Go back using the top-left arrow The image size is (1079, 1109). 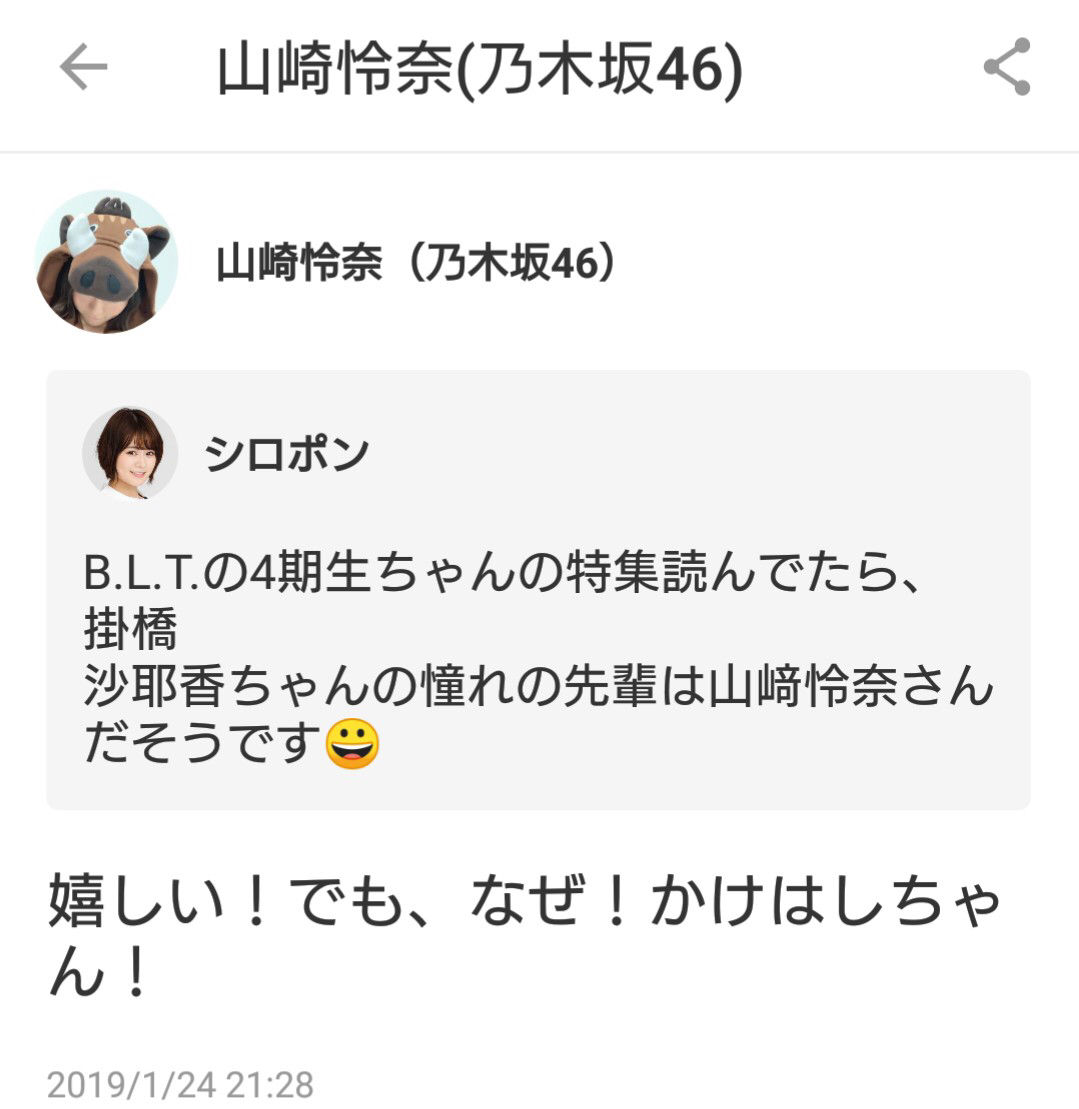coord(83,68)
